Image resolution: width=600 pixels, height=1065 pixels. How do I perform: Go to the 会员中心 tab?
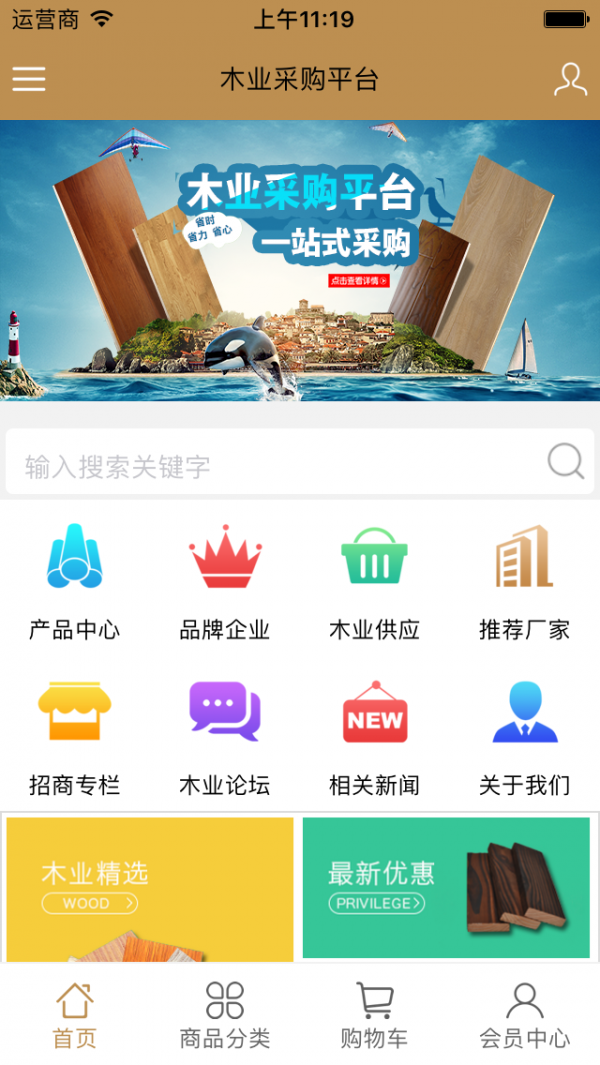524,1015
